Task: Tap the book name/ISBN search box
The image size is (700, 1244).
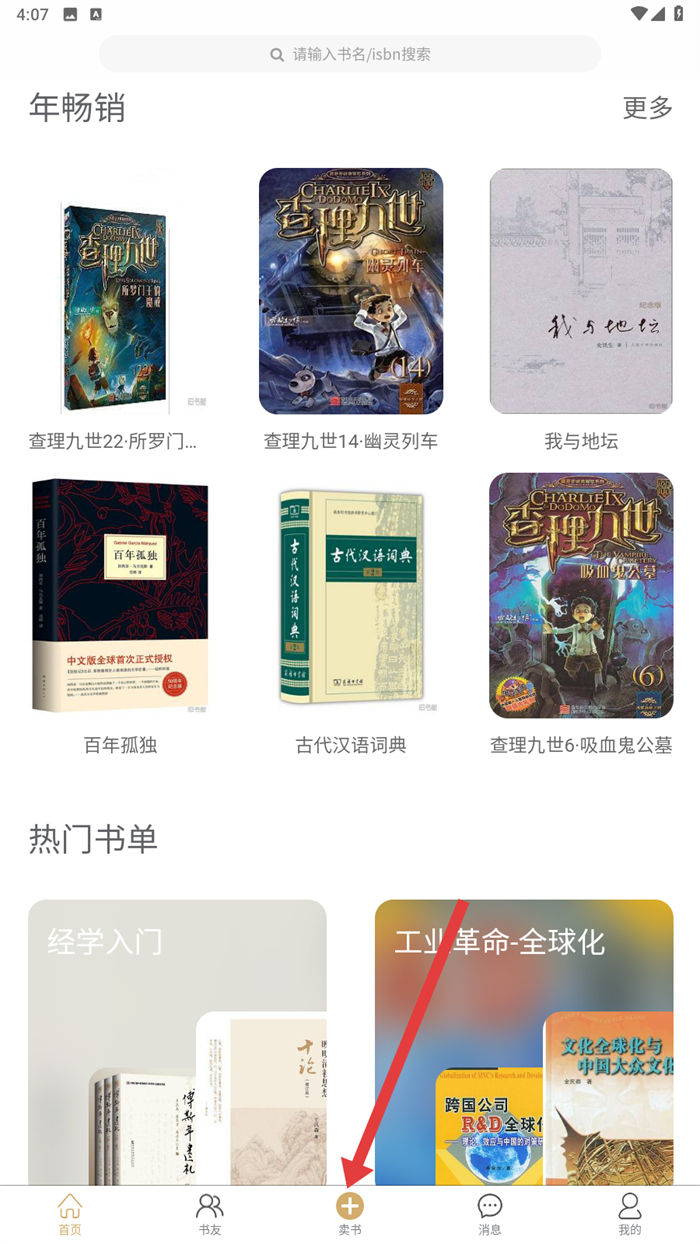Action: coord(350,54)
